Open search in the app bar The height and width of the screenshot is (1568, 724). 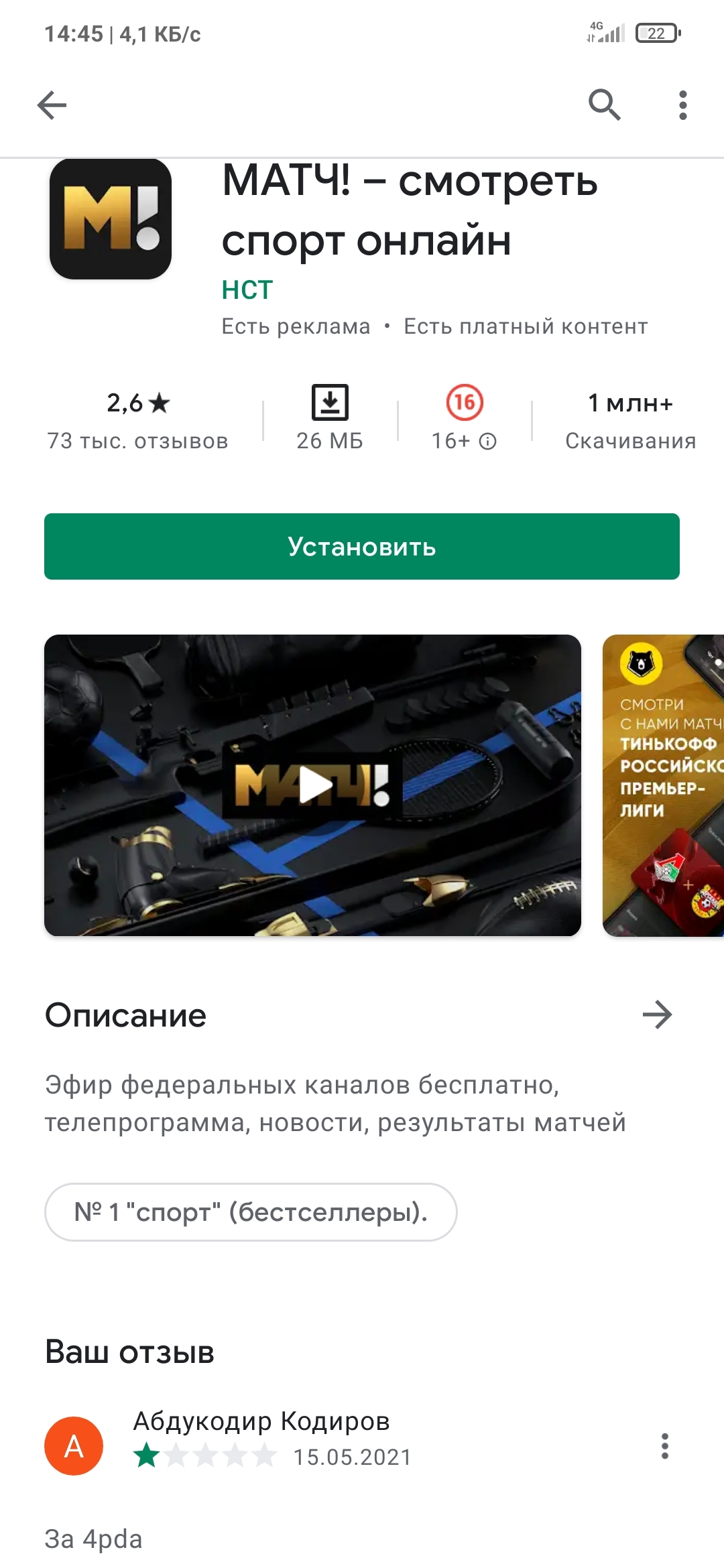[605, 105]
